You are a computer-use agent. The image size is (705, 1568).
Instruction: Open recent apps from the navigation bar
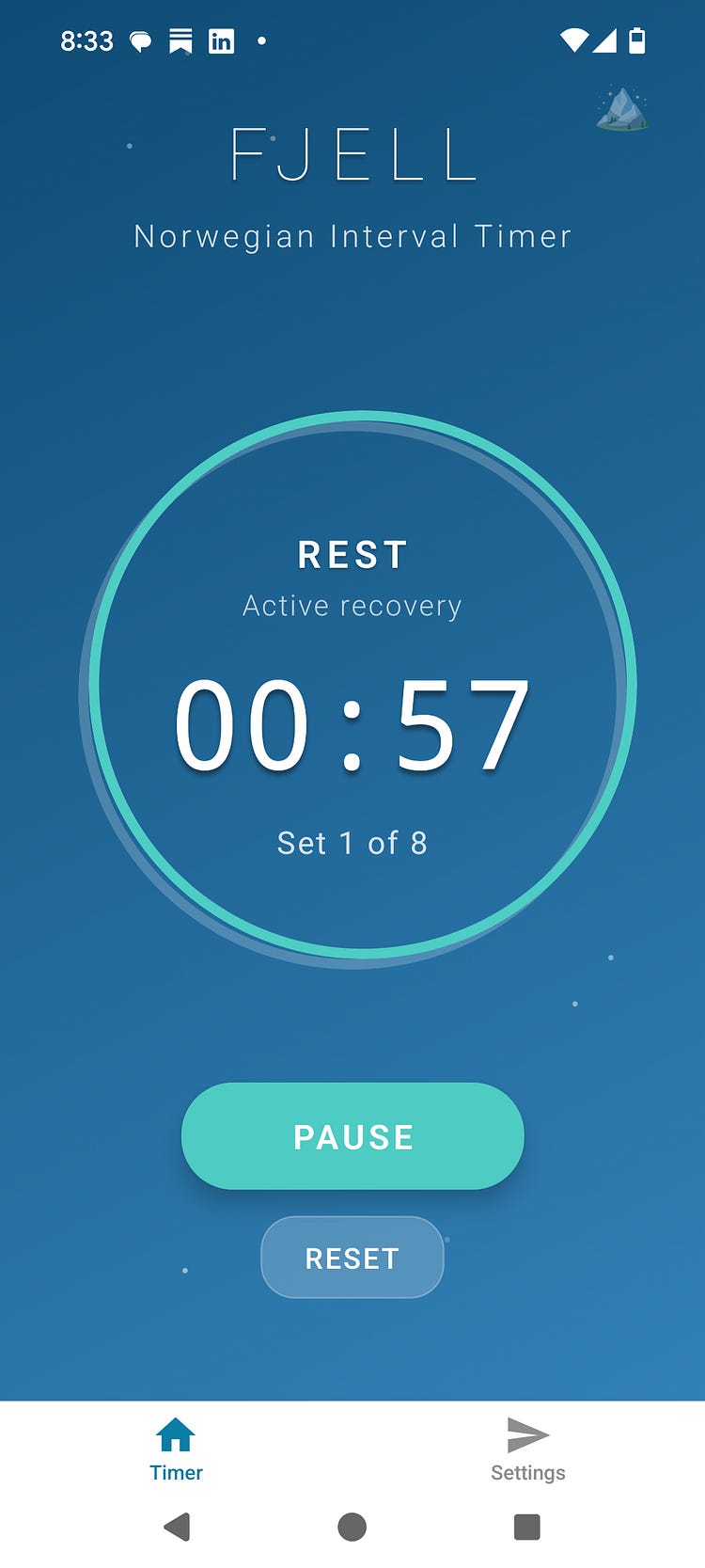click(x=527, y=1527)
